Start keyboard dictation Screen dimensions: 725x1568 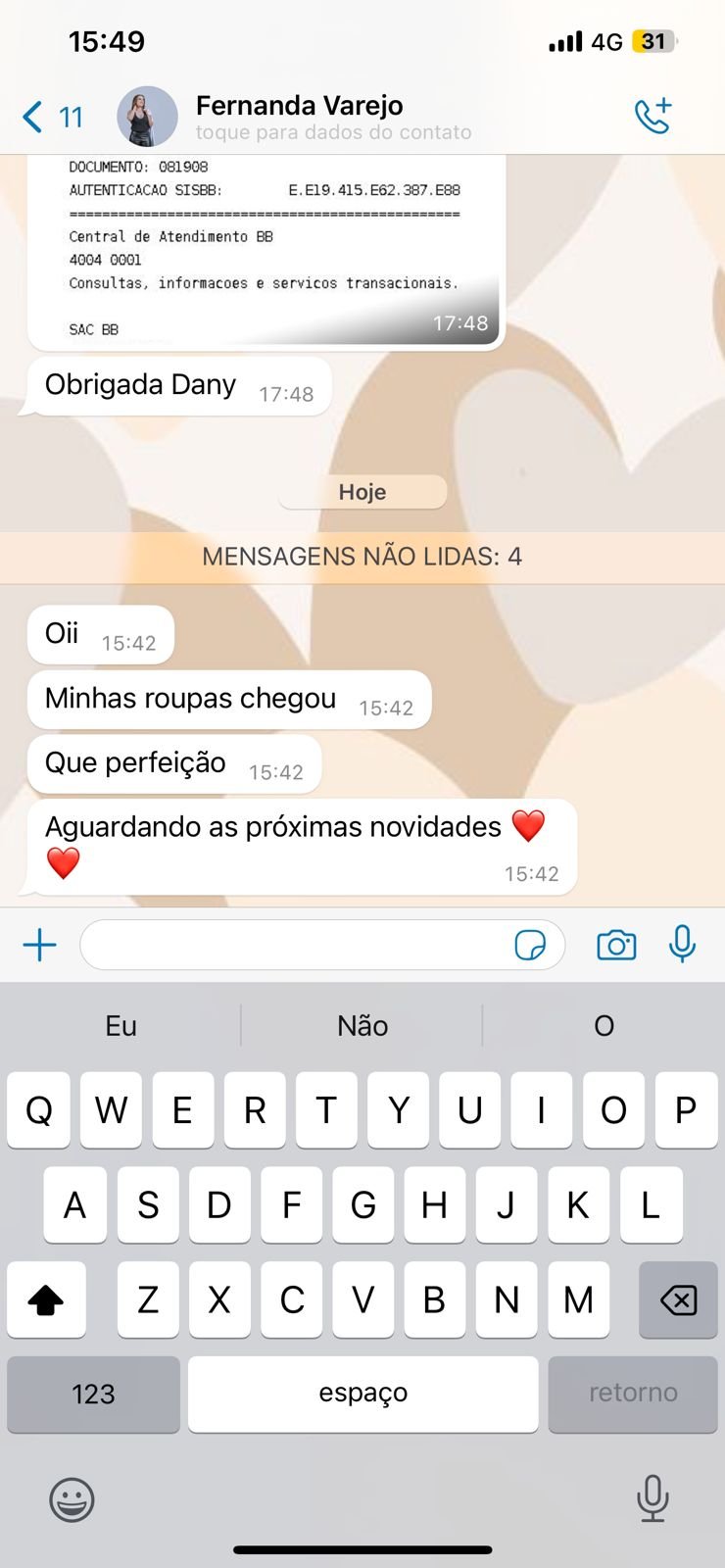coord(652,1497)
